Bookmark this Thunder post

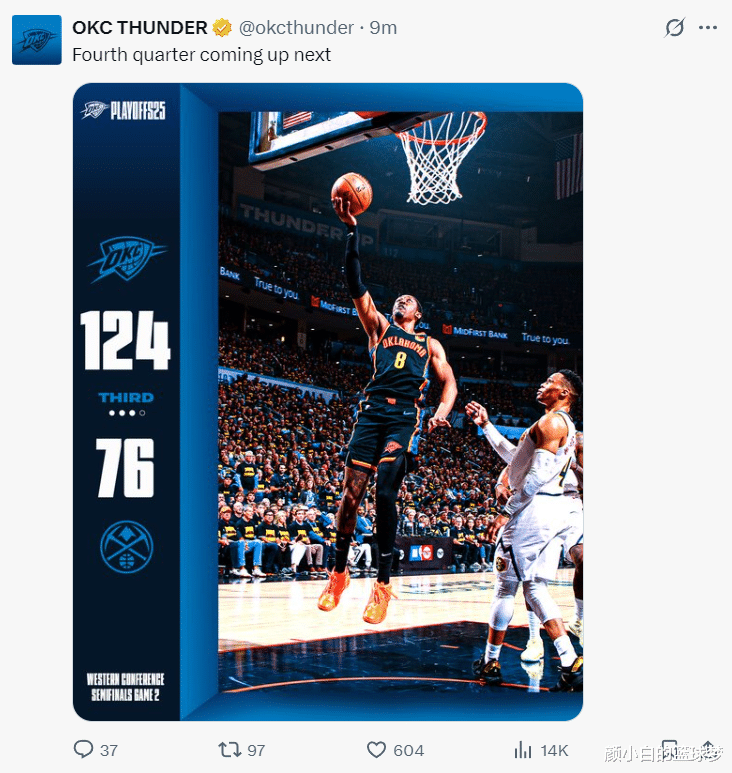tap(669, 749)
